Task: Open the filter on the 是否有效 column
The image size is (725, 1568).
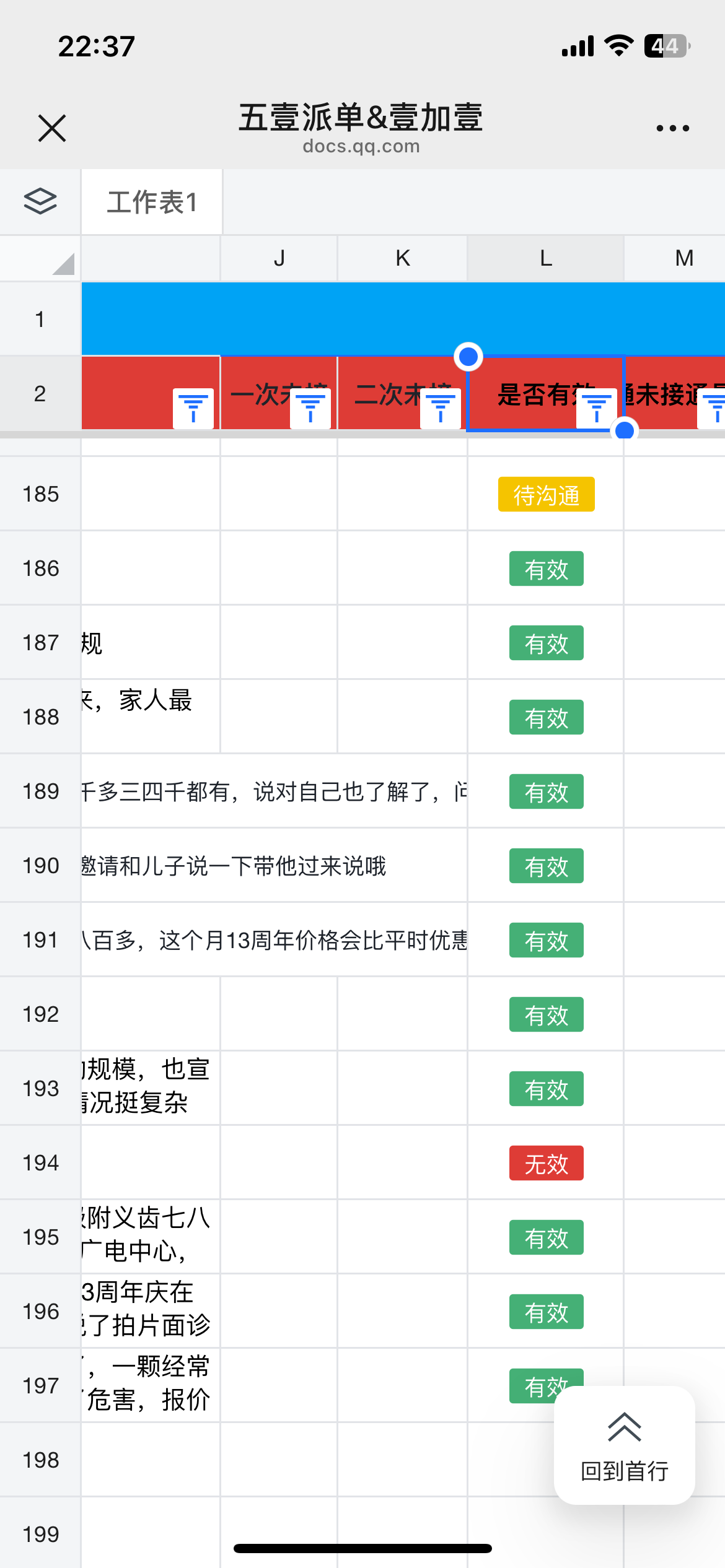Action: pos(597,409)
